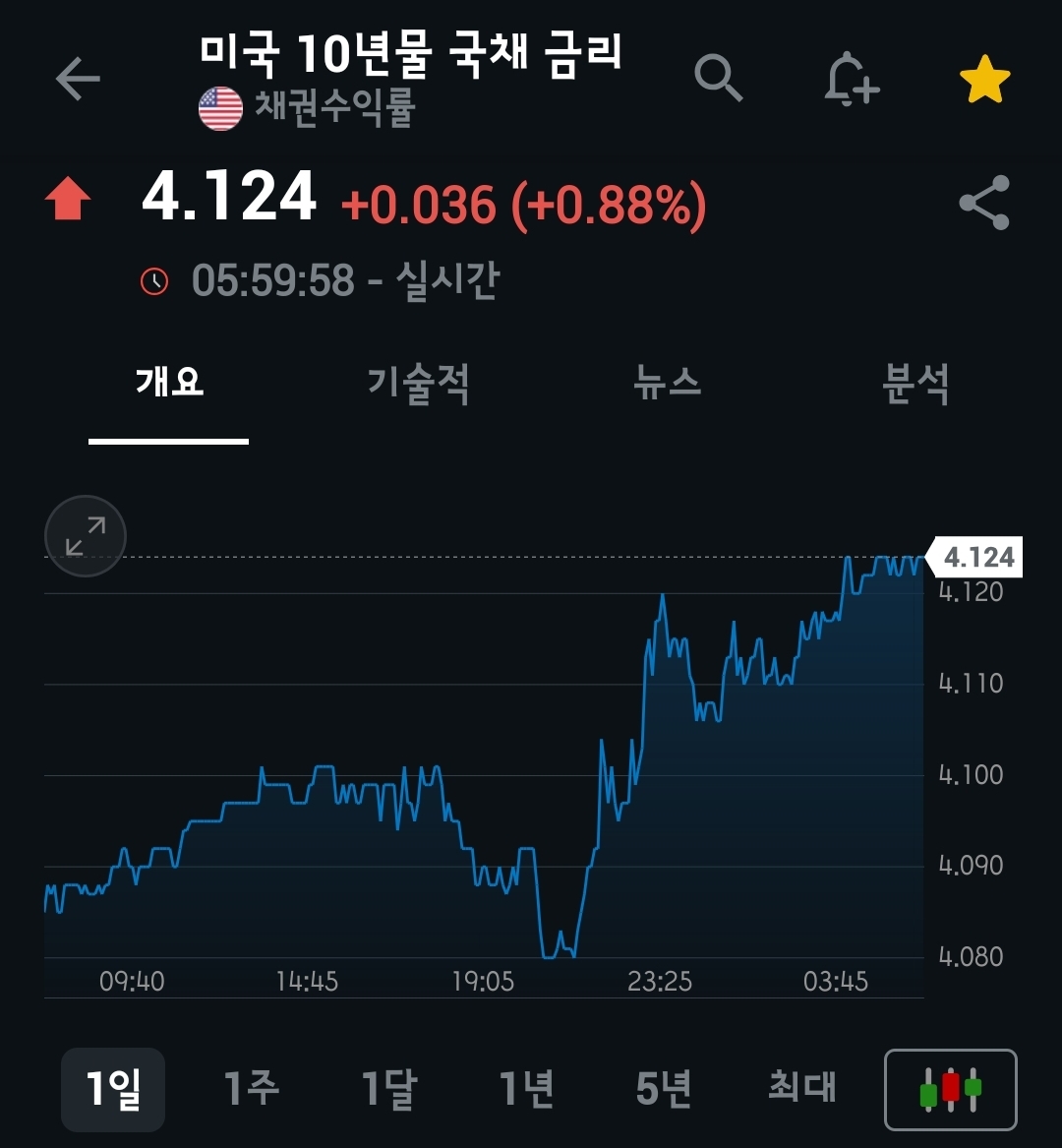The width and height of the screenshot is (1062, 1148).
Task: Change chart range to 최대
Action: coord(801,1087)
